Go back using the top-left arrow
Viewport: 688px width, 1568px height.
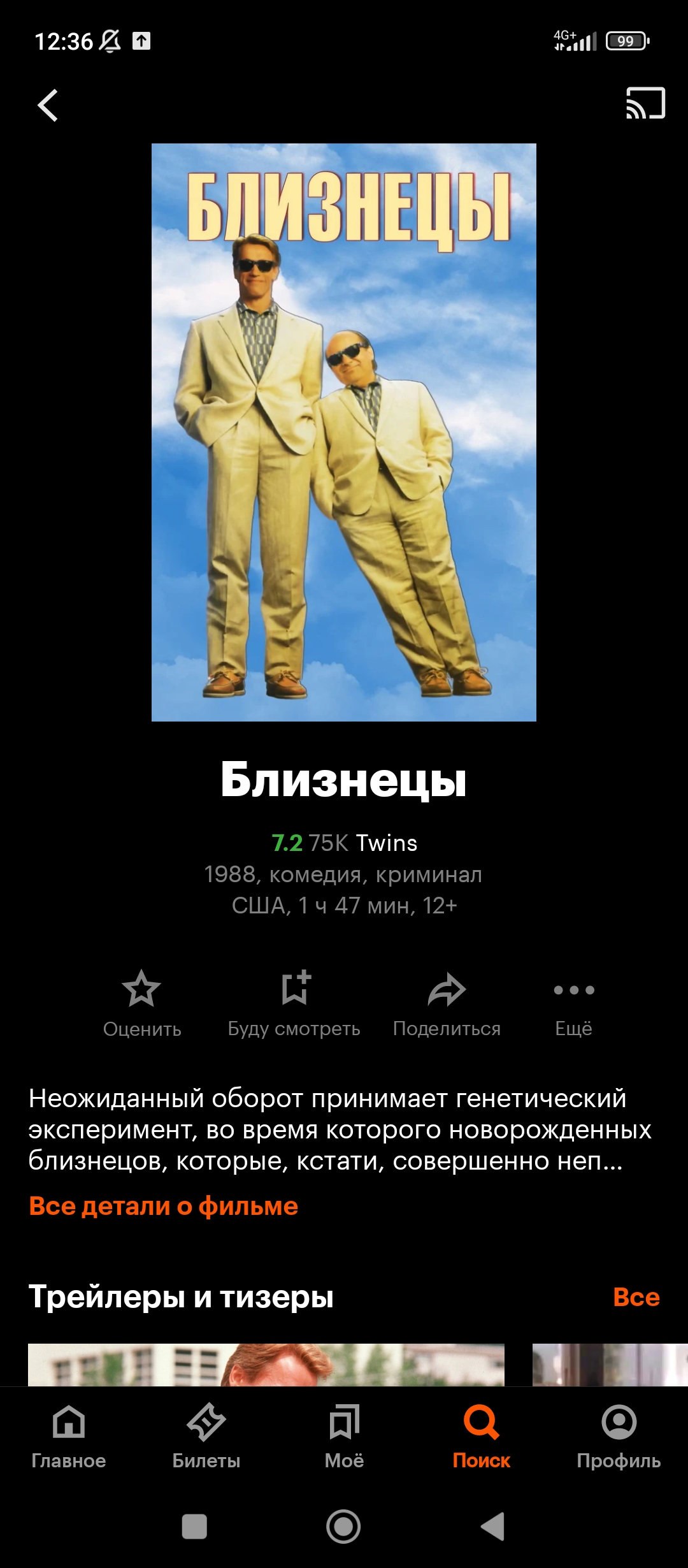[x=48, y=105]
